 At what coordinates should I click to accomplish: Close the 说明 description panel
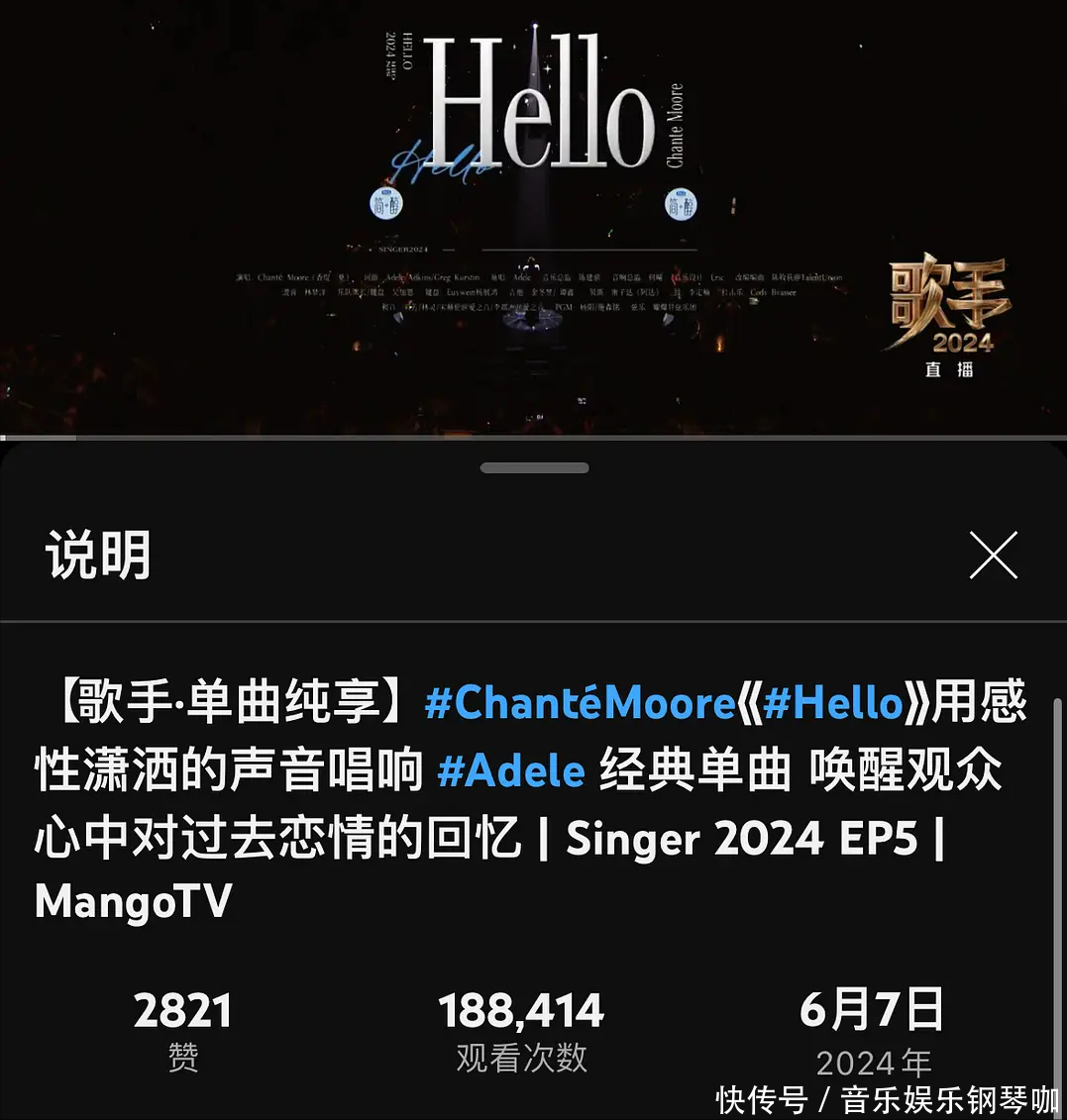993,556
